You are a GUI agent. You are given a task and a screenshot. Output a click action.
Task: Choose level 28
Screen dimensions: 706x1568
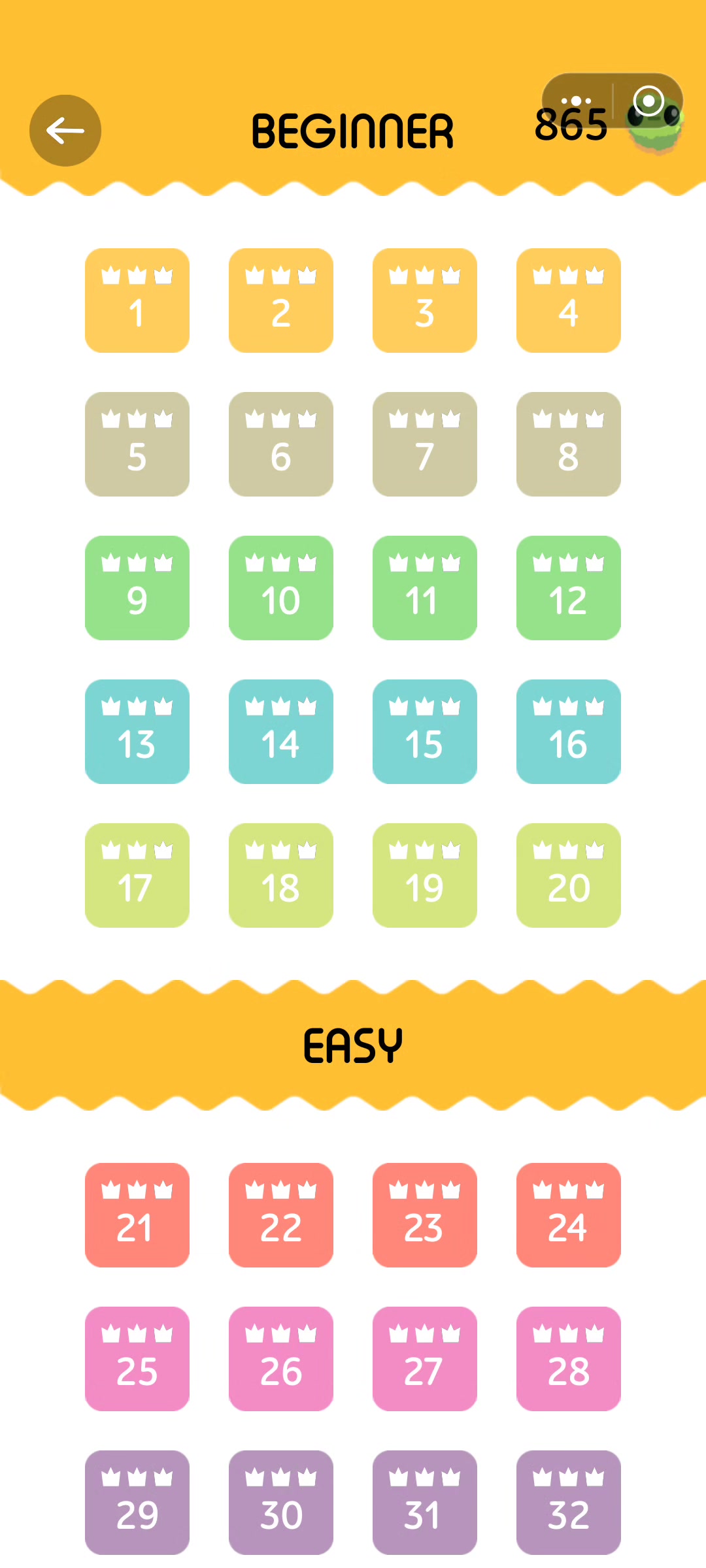pos(569,1359)
